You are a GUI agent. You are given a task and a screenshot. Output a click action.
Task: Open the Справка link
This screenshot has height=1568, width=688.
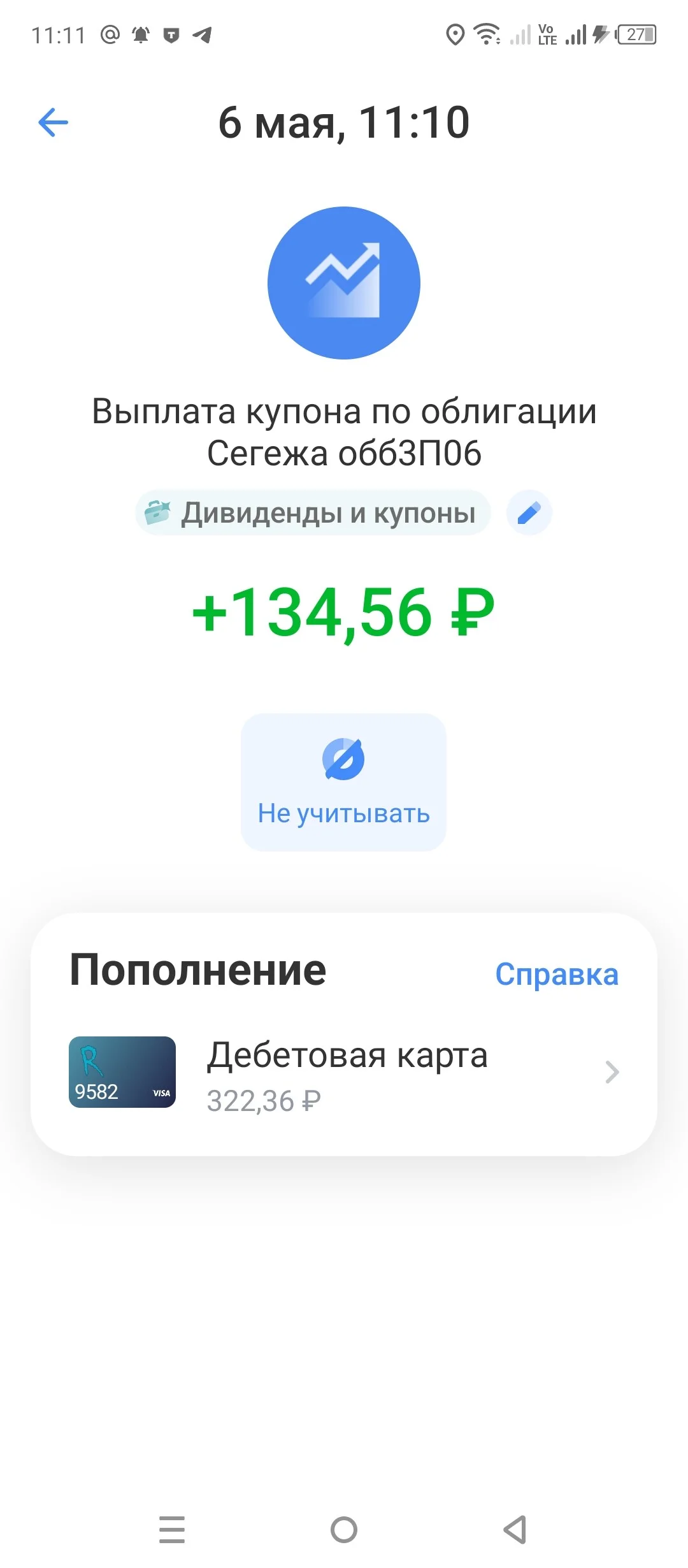pos(557,975)
